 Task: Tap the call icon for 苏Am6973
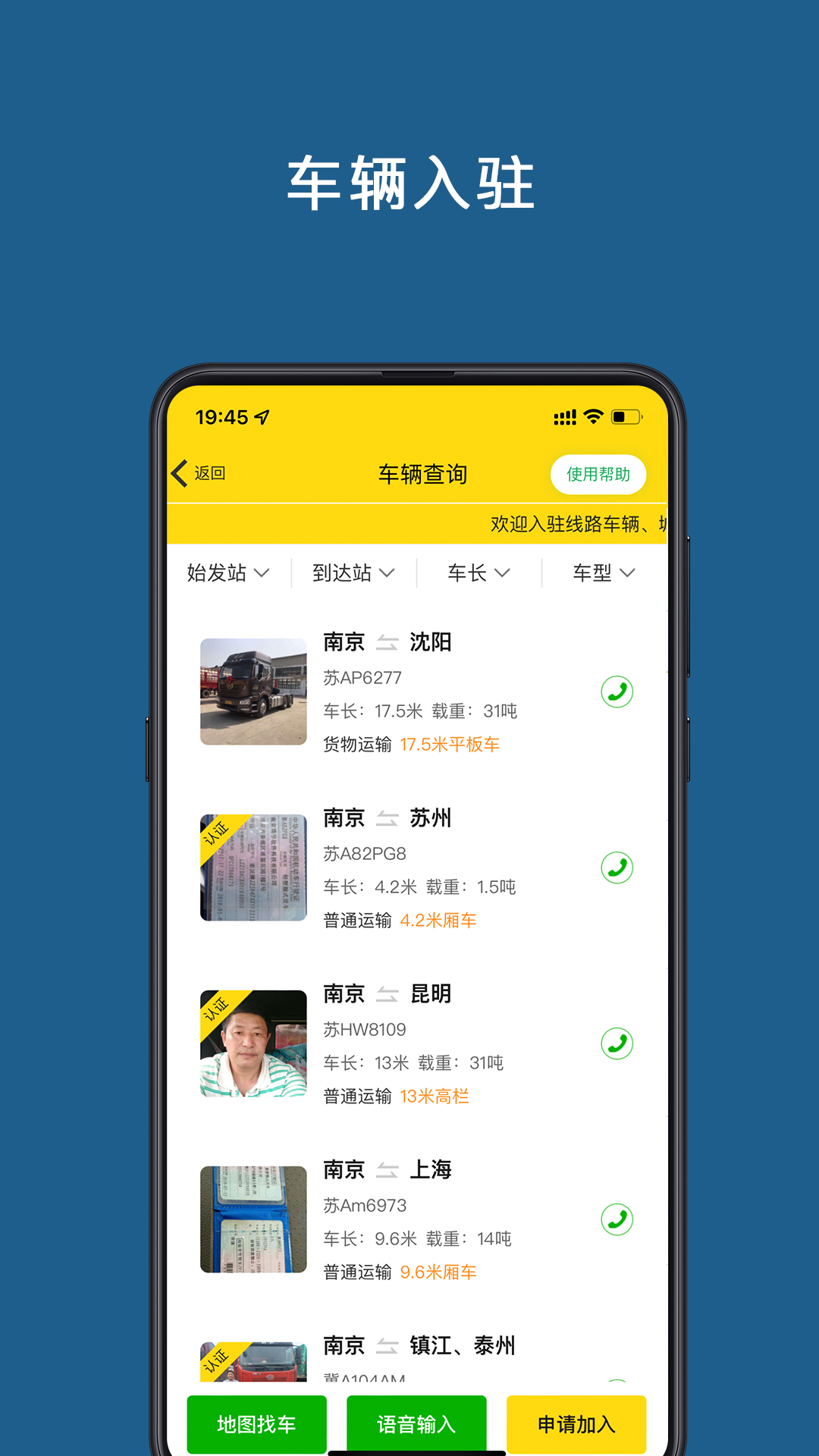(x=617, y=1219)
